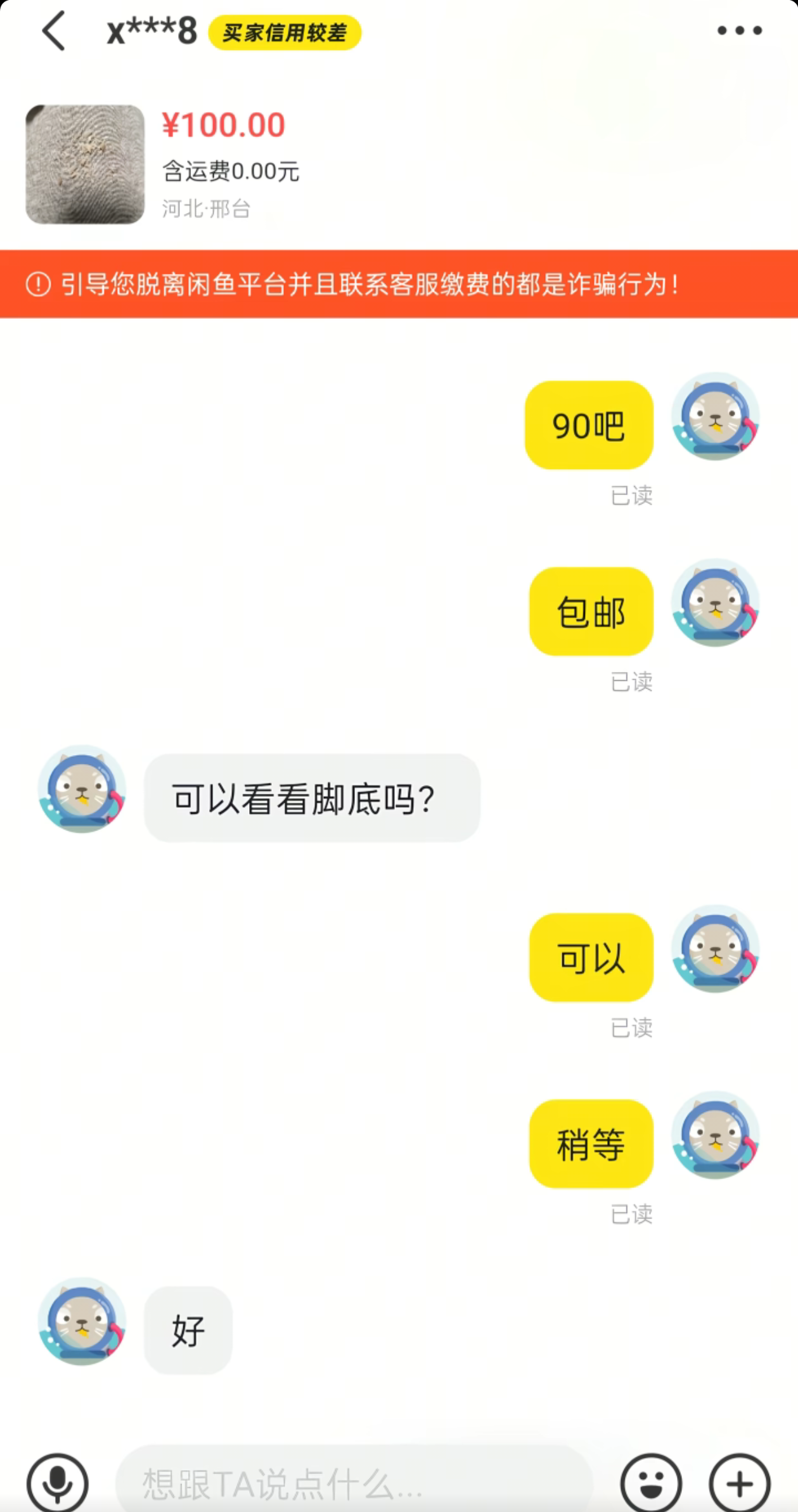Screen dimensions: 798x1512
Task: Tap the 买家信用较差 credit badge
Action: 285,33
